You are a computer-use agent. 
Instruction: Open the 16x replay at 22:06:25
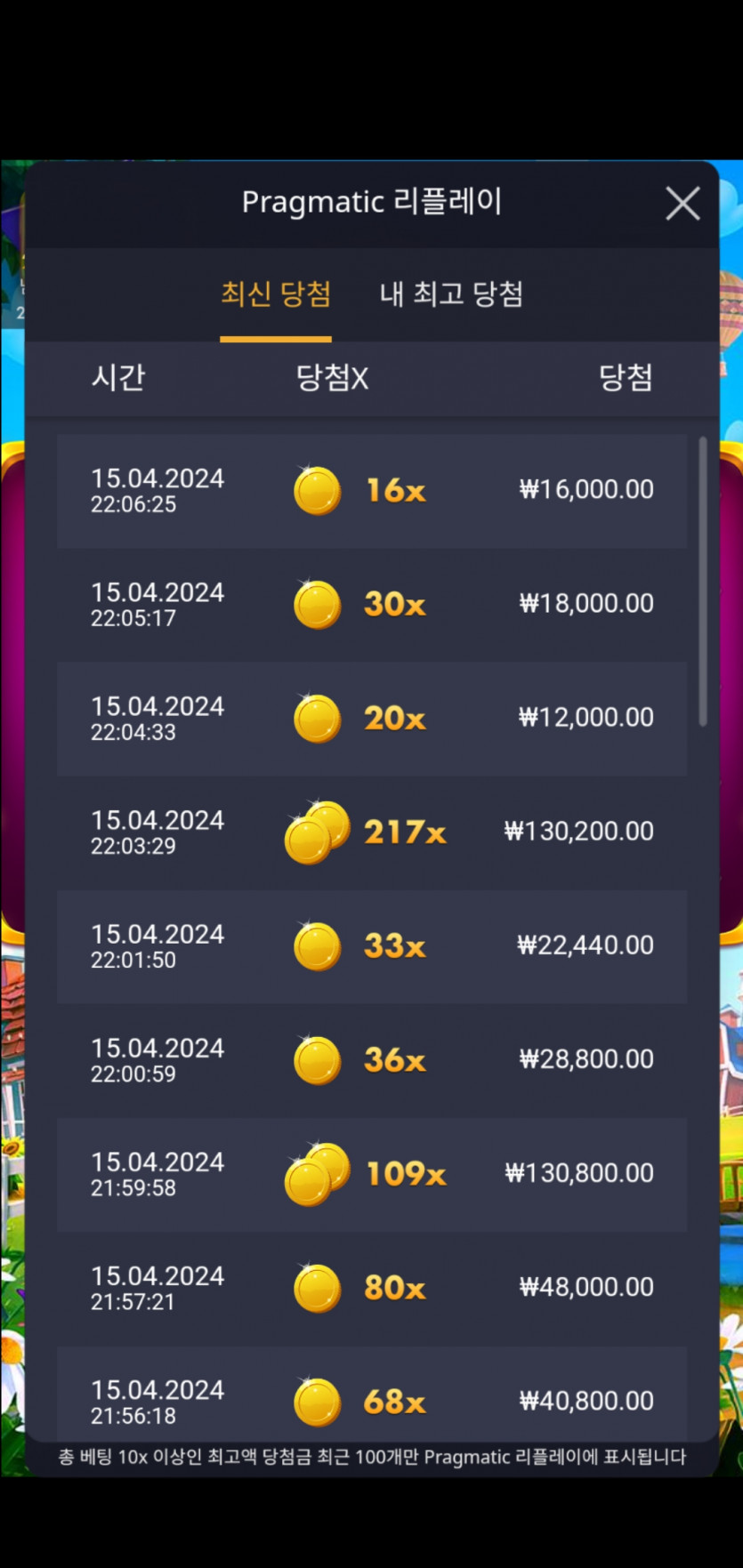[x=372, y=491]
